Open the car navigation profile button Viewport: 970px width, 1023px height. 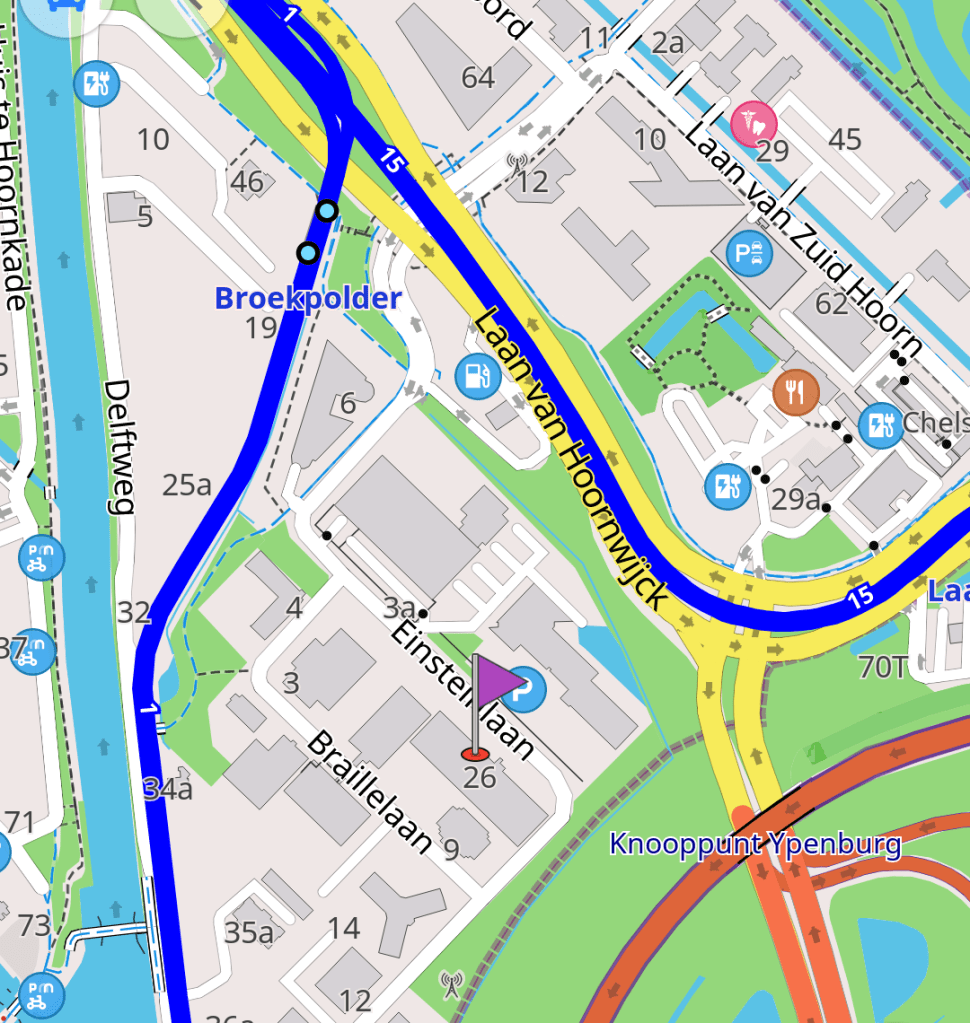tap(62, 8)
